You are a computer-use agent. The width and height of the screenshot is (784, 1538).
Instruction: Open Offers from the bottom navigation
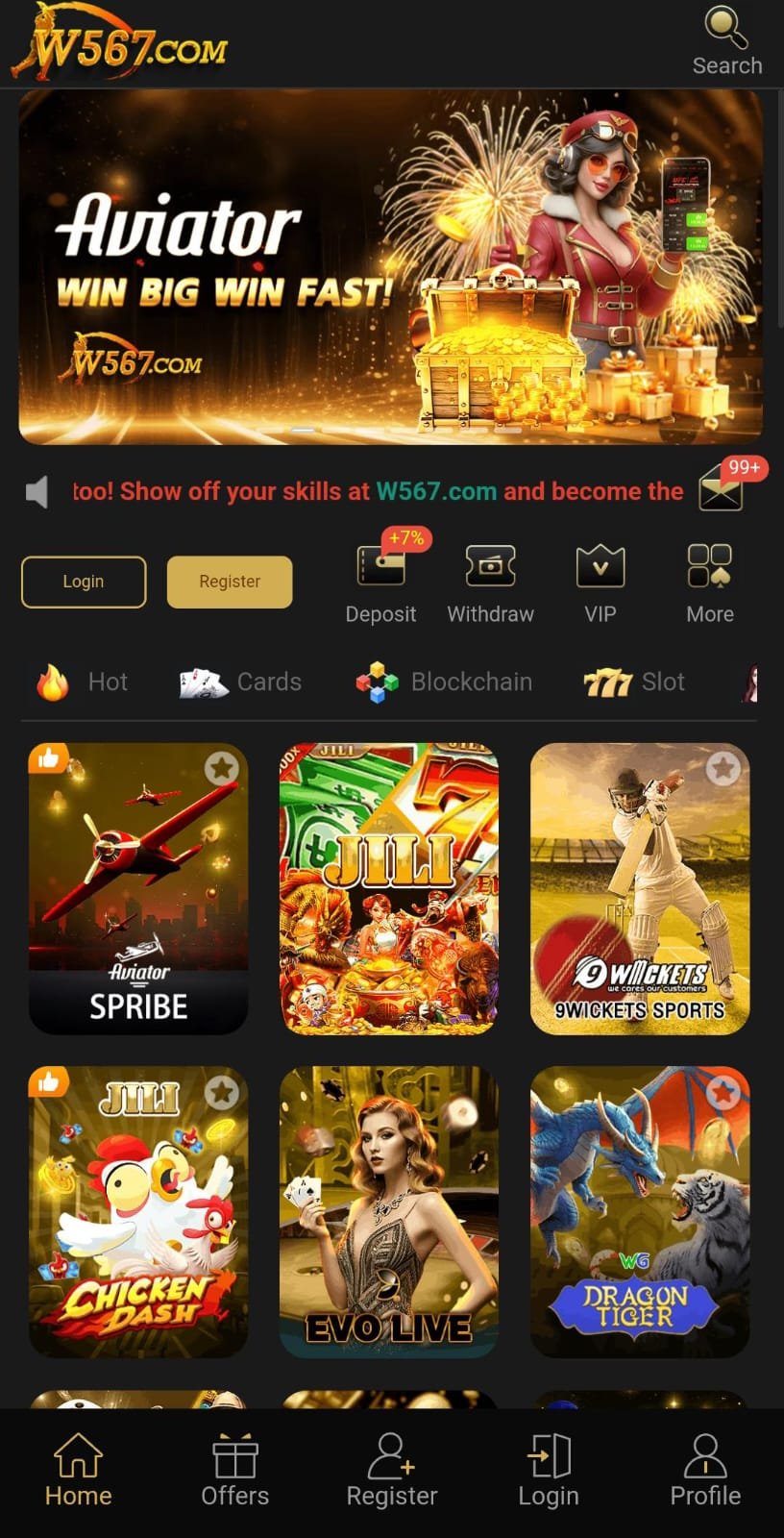coord(234,1471)
